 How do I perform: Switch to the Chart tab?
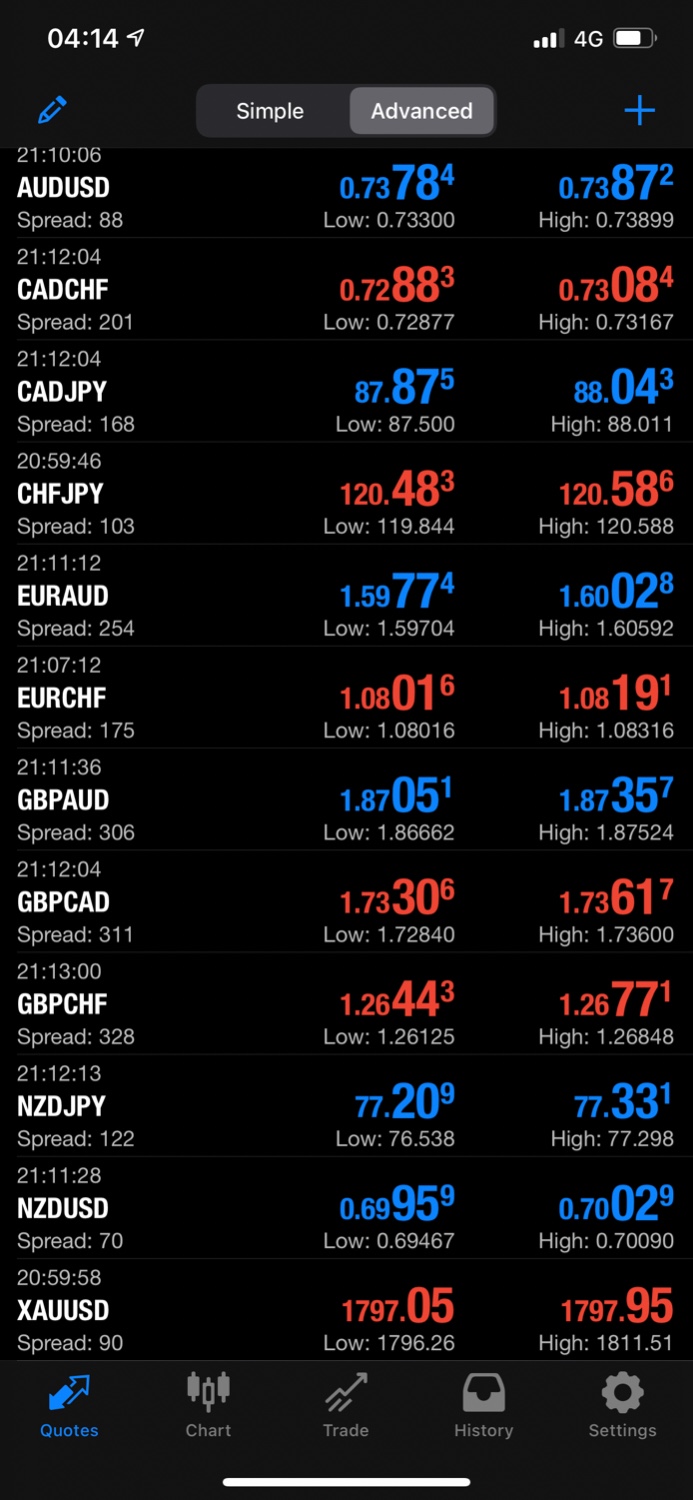point(208,1405)
